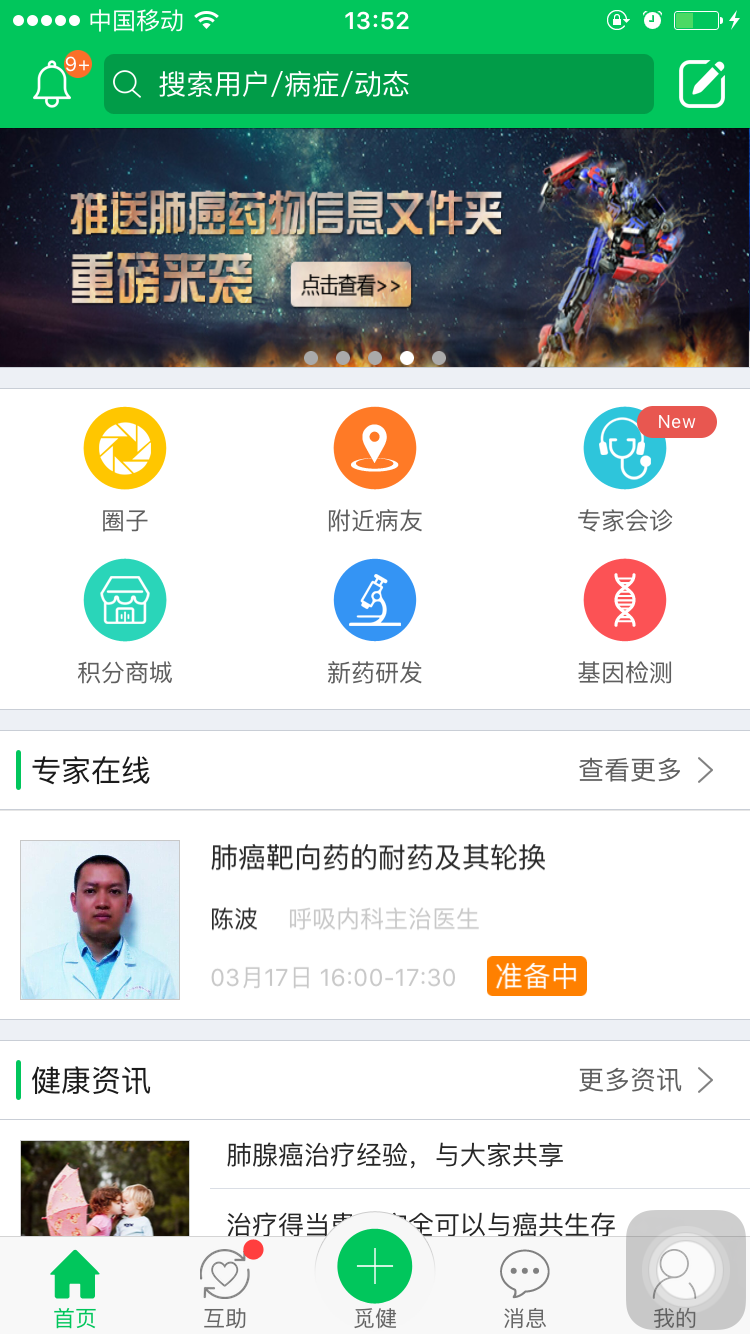Screen dimensions: 750x1334
Task: Show more health news via 更多资讯
Action: [x=646, y=1080]
